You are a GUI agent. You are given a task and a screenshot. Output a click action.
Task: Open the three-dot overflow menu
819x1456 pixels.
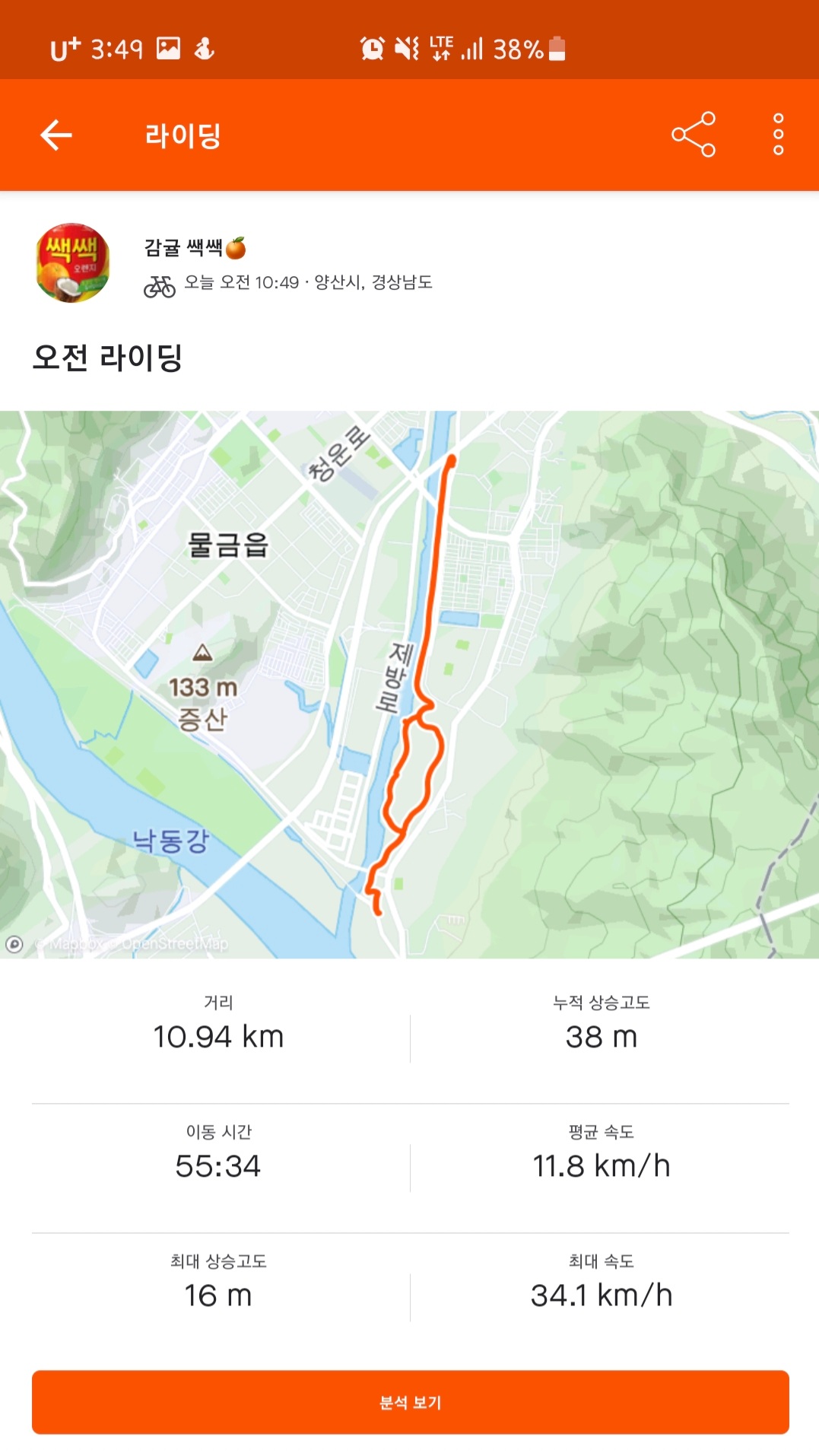778,135
